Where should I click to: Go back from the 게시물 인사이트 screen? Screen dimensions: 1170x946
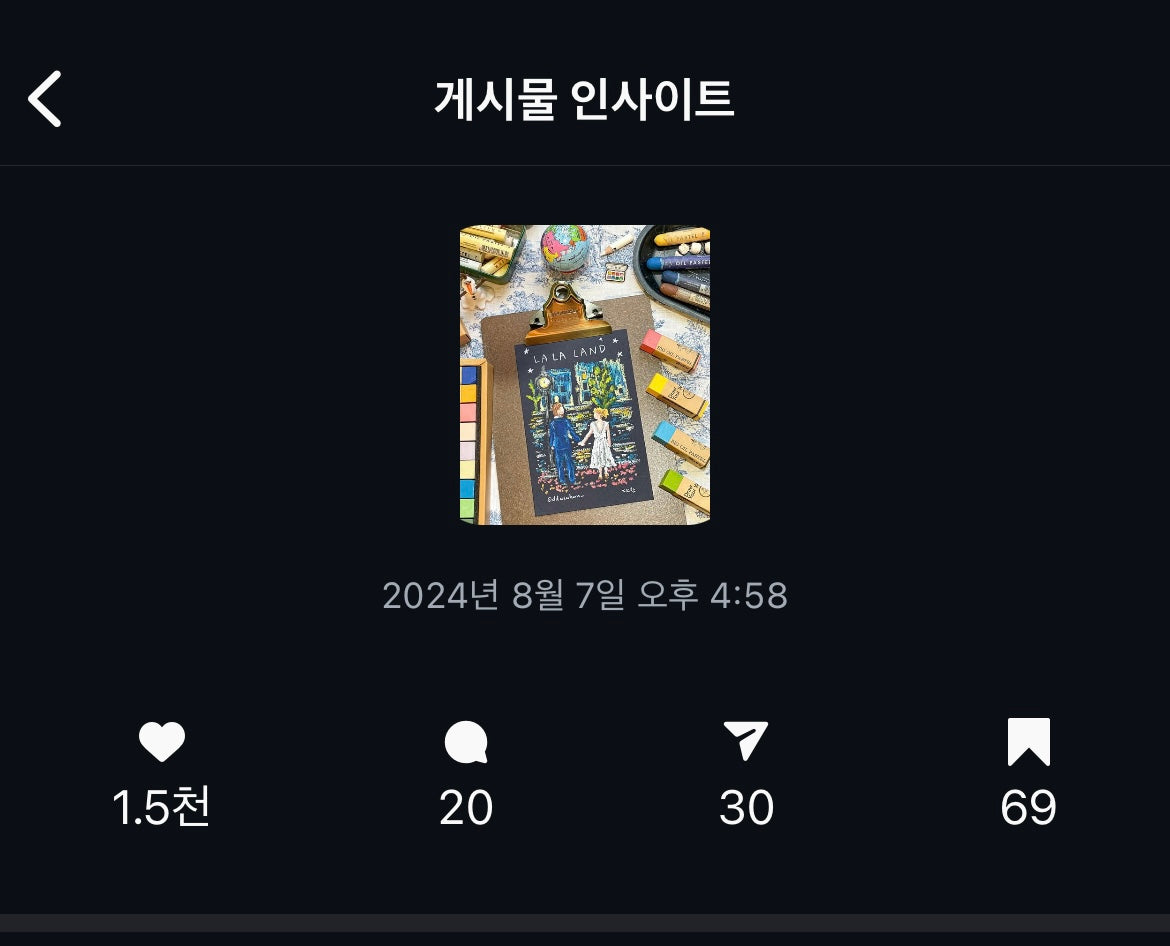click(45, 99)
